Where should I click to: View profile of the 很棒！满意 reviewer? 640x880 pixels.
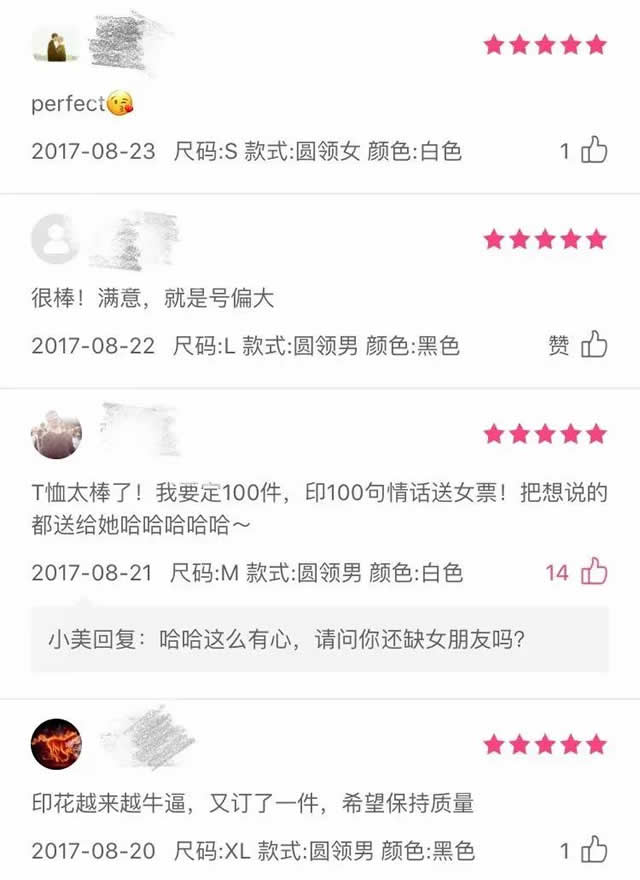56,239
